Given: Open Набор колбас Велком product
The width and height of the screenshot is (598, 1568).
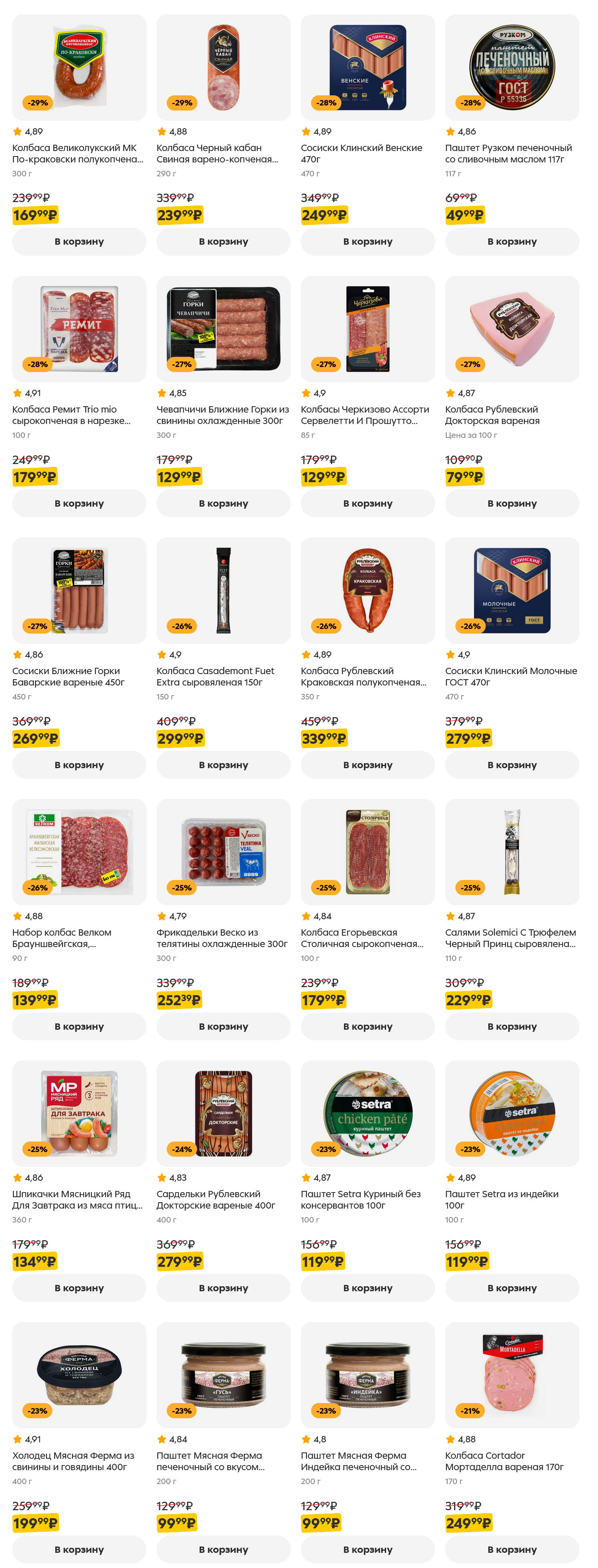Looking at the screenshot, I should coord(62,937).
